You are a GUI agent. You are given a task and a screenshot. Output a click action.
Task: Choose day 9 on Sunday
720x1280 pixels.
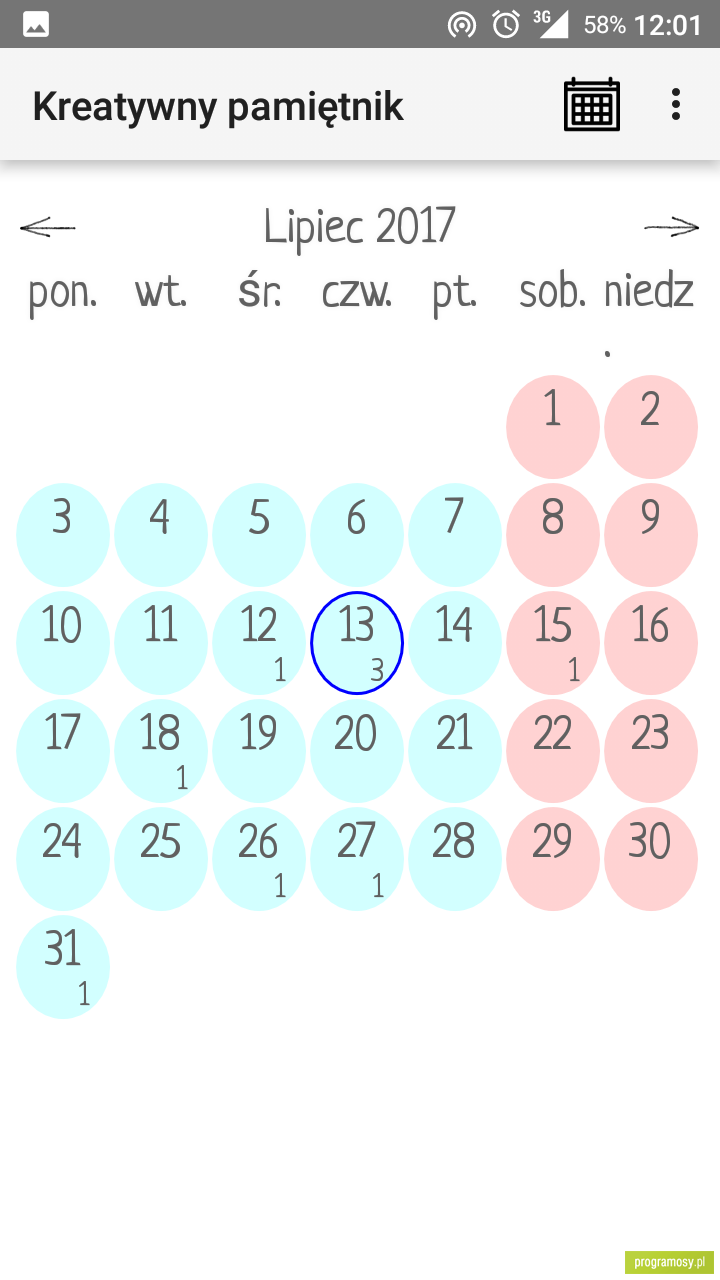pos(651,535)
